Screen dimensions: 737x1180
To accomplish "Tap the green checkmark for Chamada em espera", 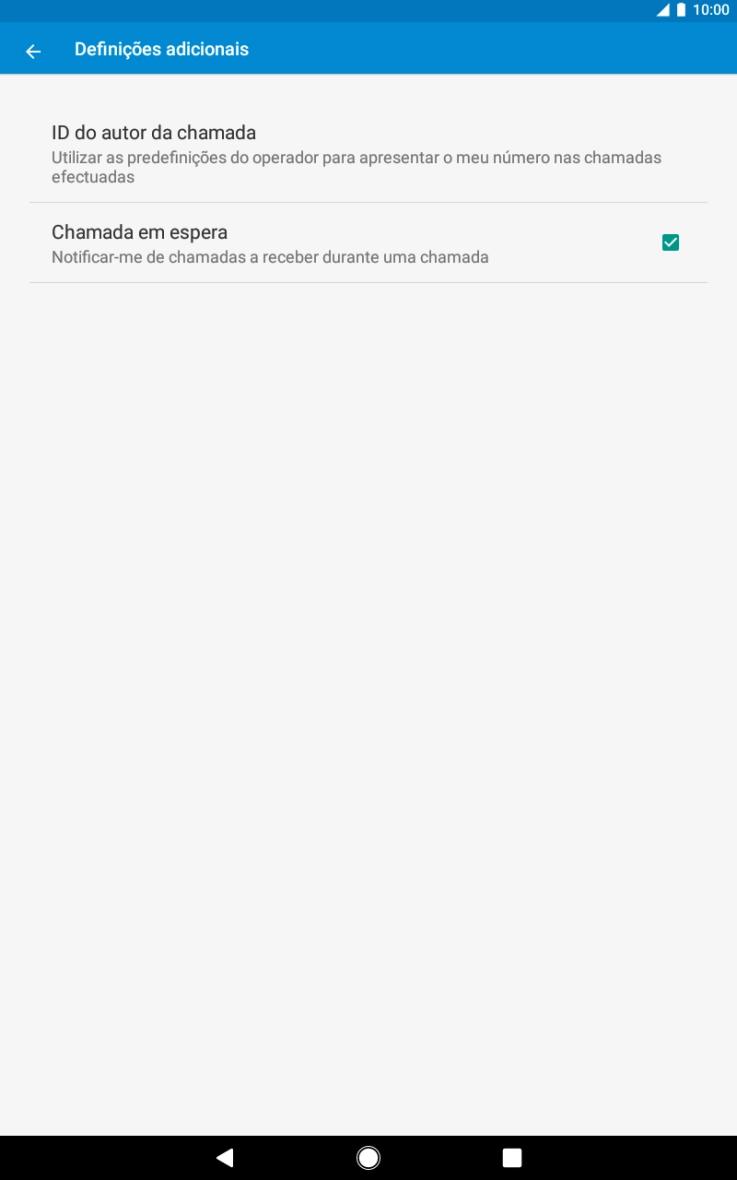I will click(x=670, y=241).
